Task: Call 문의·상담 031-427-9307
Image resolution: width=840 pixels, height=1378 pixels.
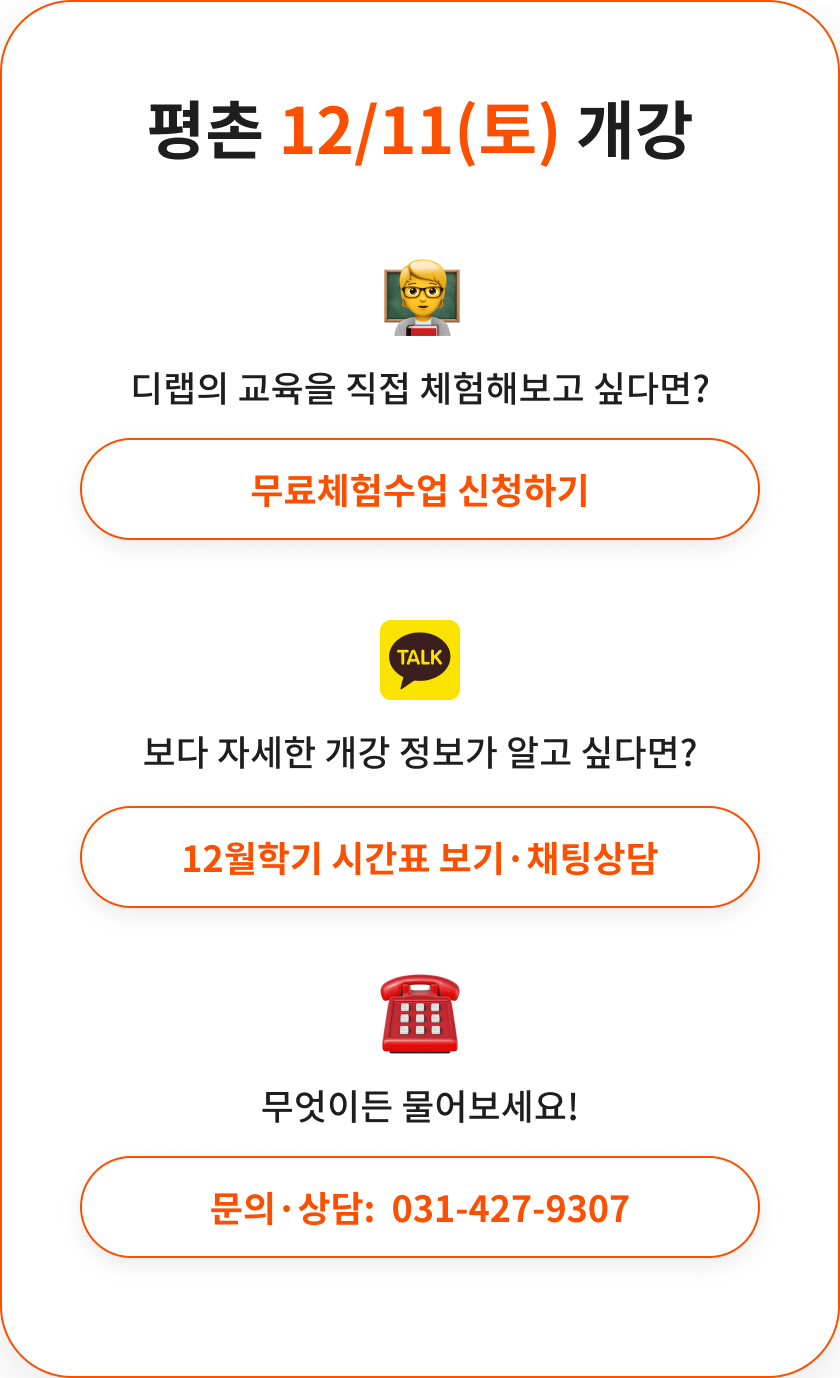Action: click(x=419, y=1207)
